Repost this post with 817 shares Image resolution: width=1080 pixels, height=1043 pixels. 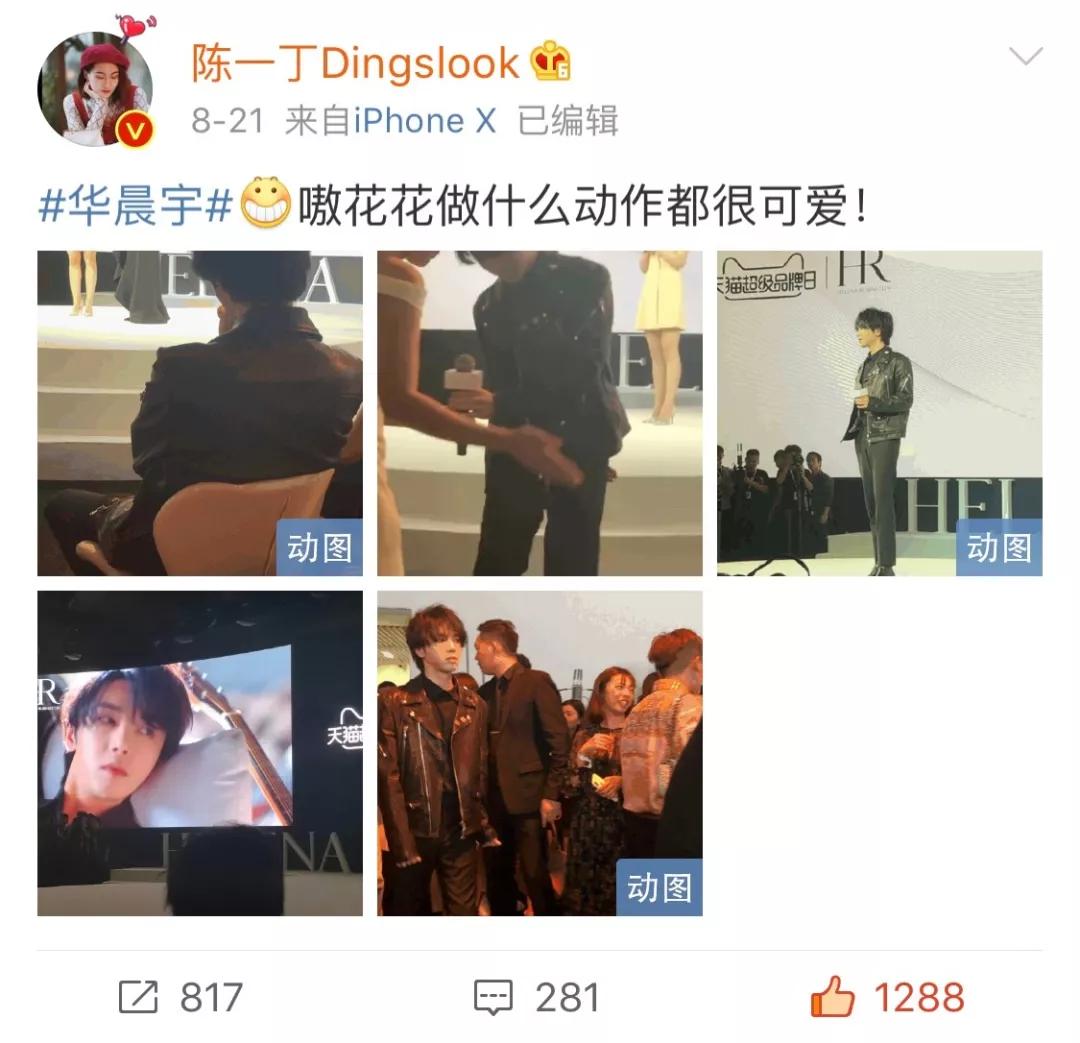180,997
